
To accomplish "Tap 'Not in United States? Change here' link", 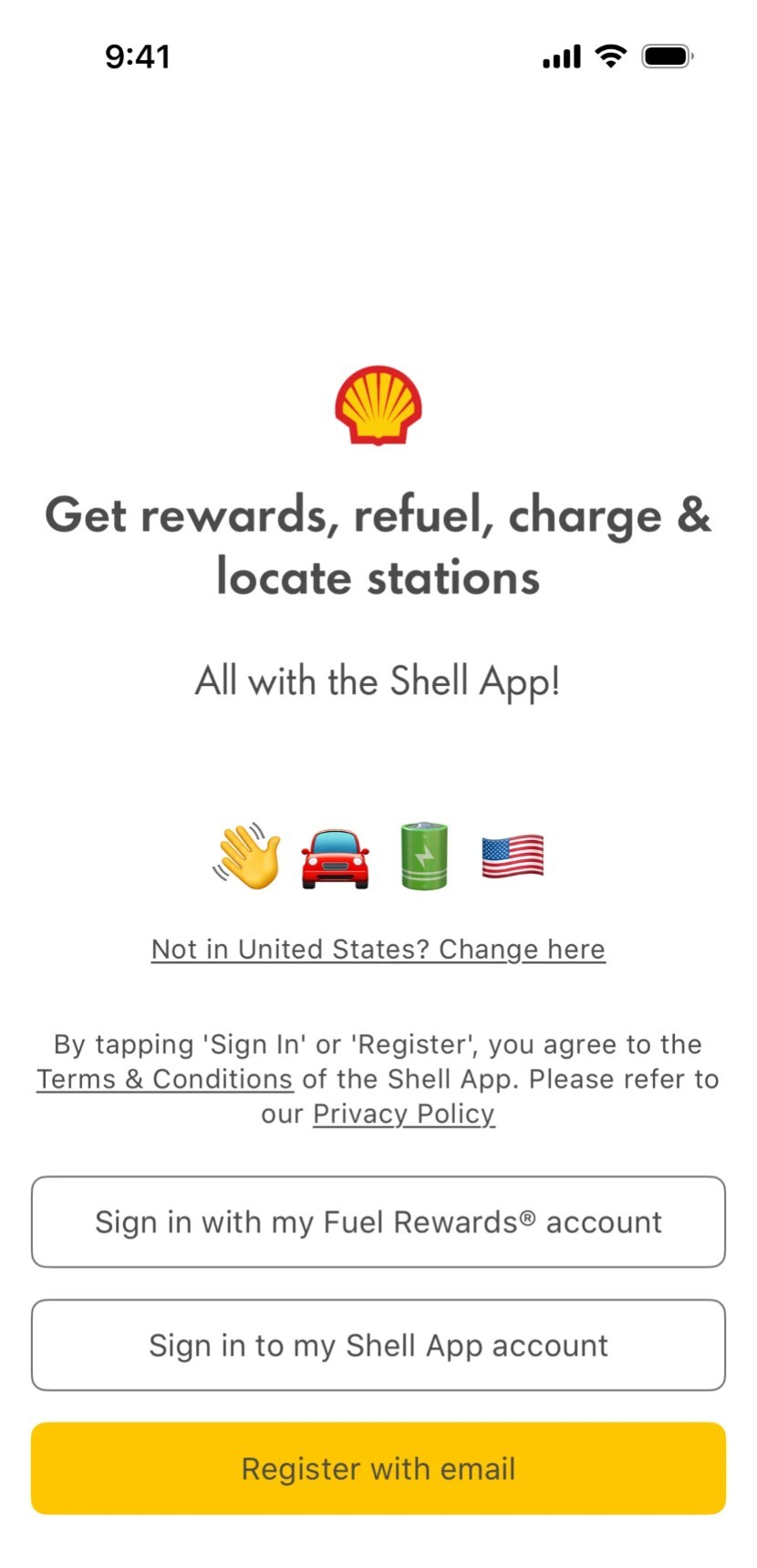I will pos(378,949).
